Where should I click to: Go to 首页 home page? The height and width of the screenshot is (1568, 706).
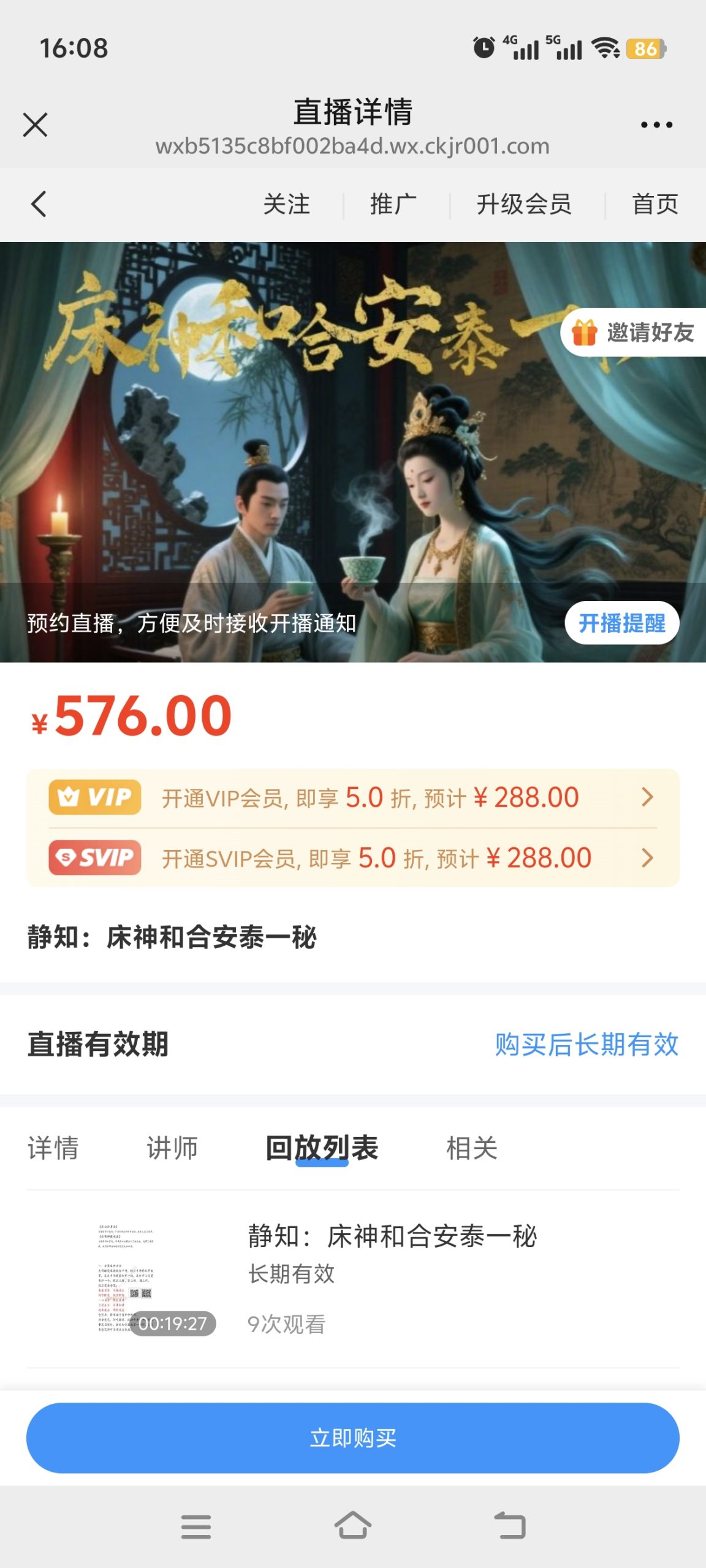click(655, 204)
